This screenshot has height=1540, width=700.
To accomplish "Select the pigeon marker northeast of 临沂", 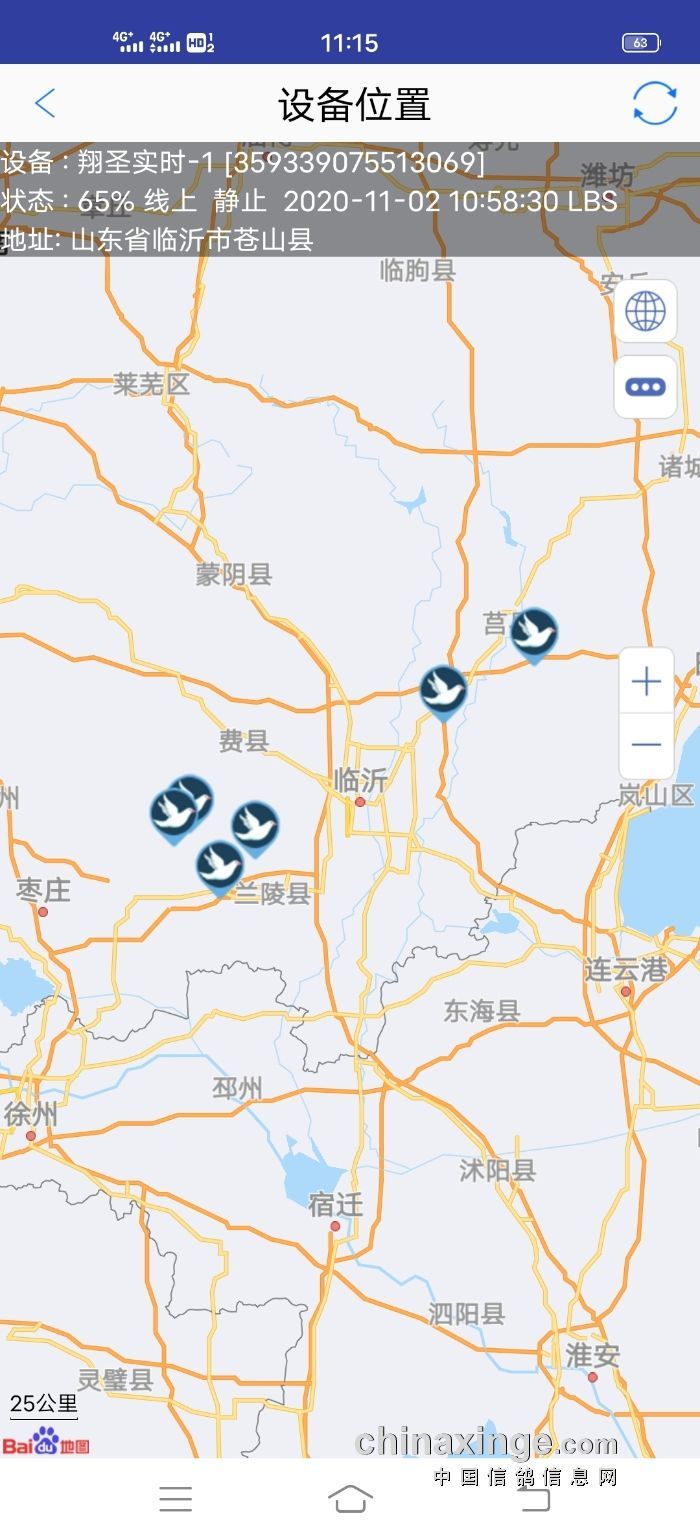I will 443,692.
